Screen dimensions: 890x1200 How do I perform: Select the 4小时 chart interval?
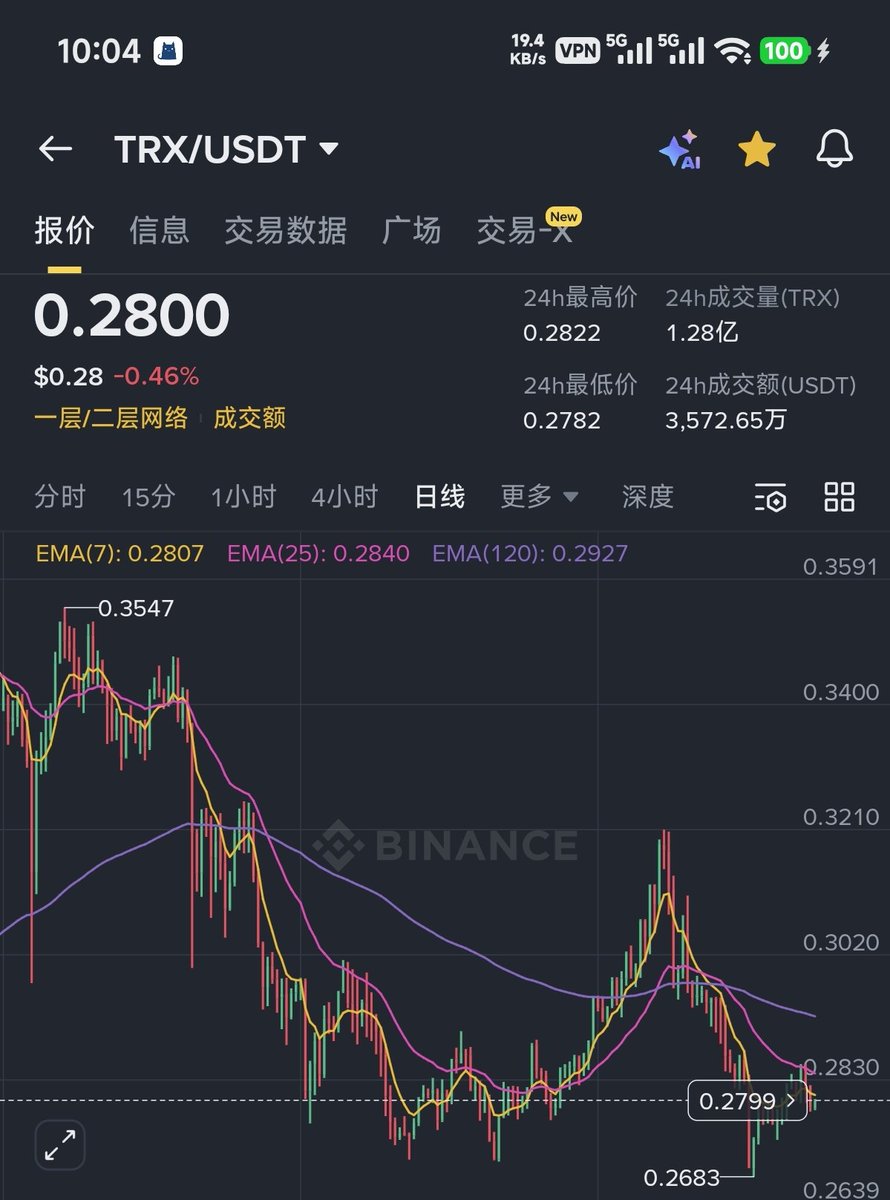pos(345,496)
